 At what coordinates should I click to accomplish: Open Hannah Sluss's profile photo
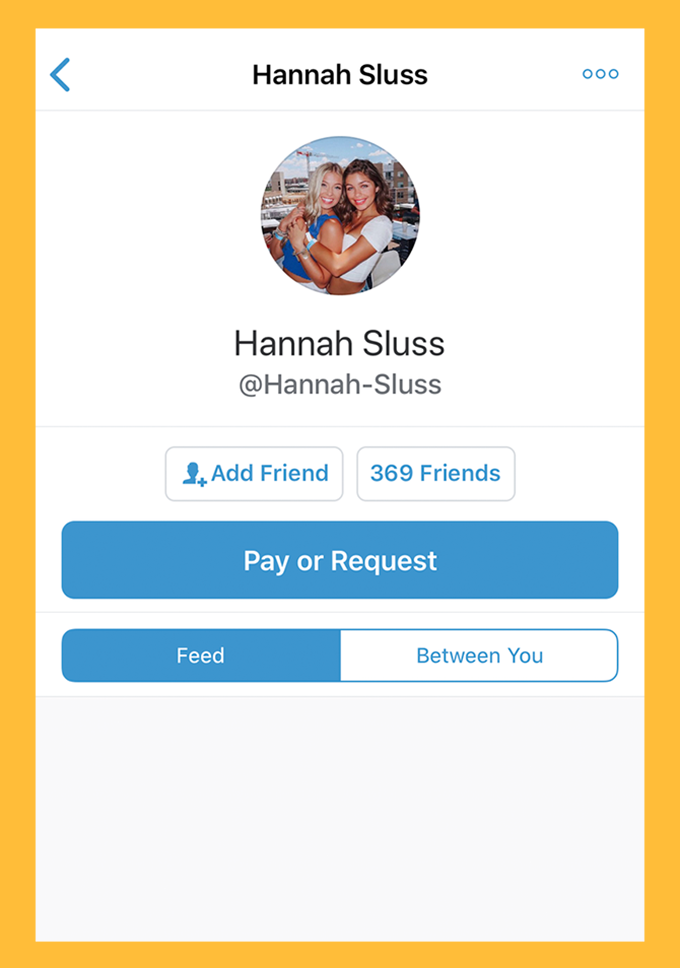point(340,215)
